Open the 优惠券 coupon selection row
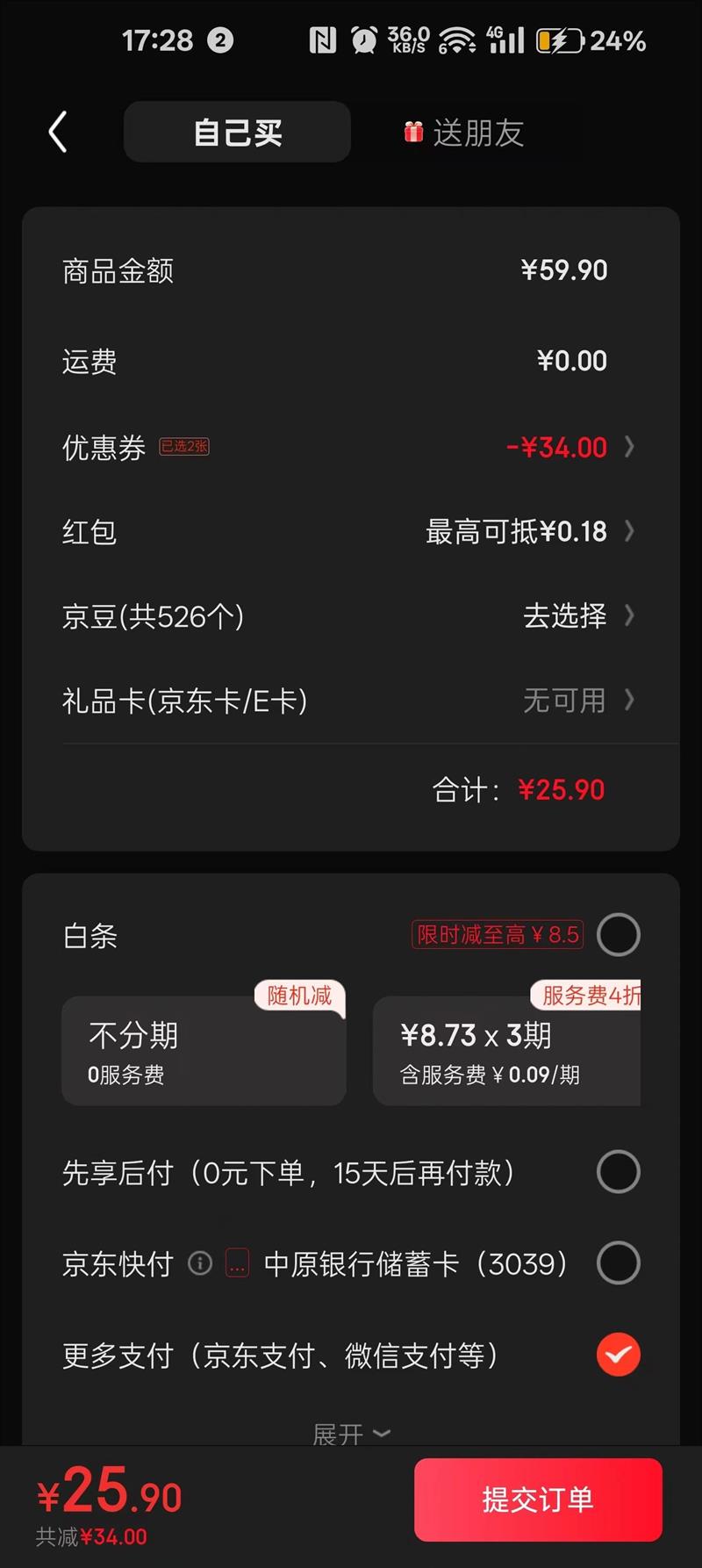The height and width of the screenshot is (1568, 702). coord(351,448)
